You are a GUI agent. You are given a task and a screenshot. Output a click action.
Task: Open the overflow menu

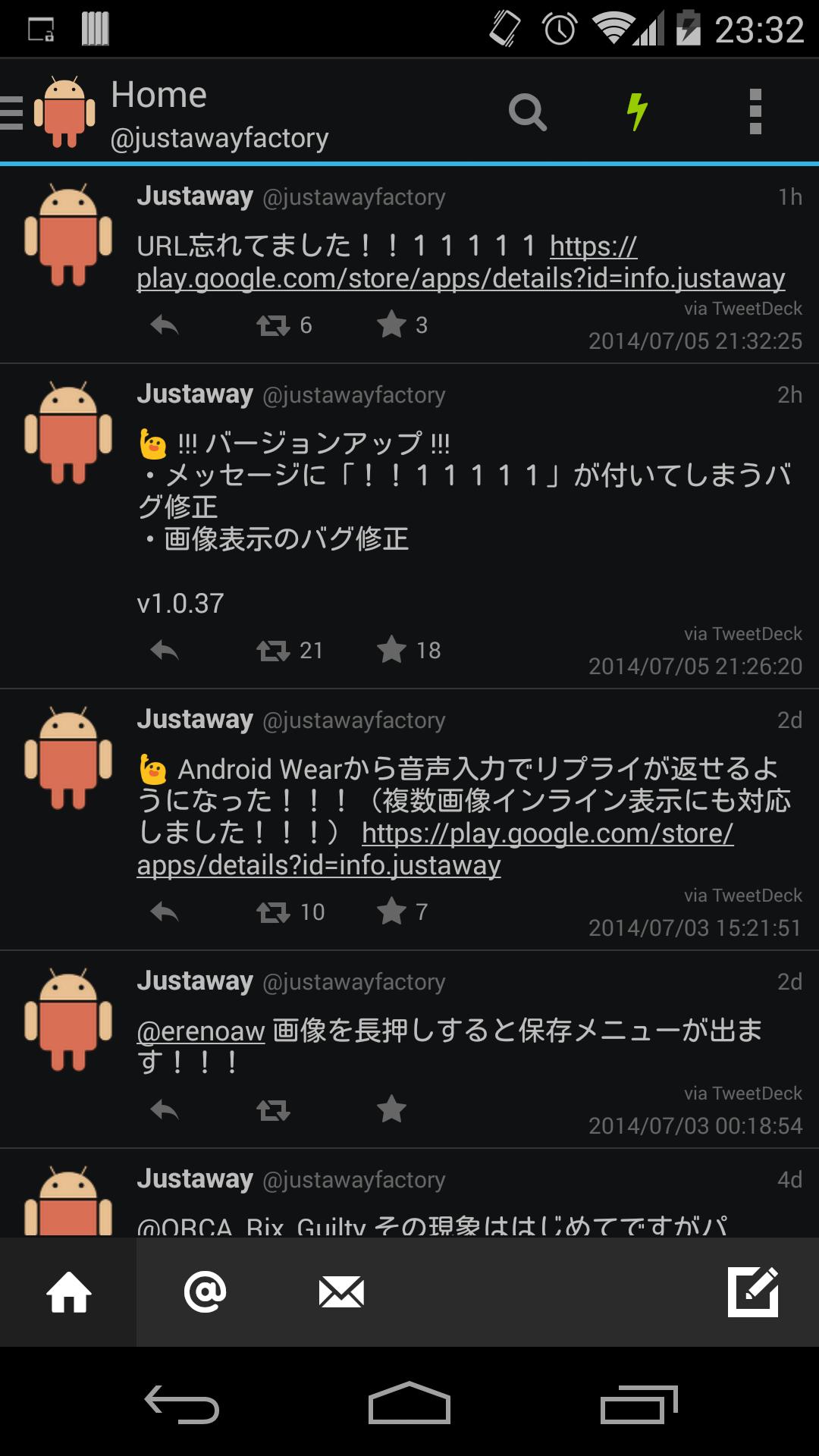pyautogui.click(x=755, y=112)
